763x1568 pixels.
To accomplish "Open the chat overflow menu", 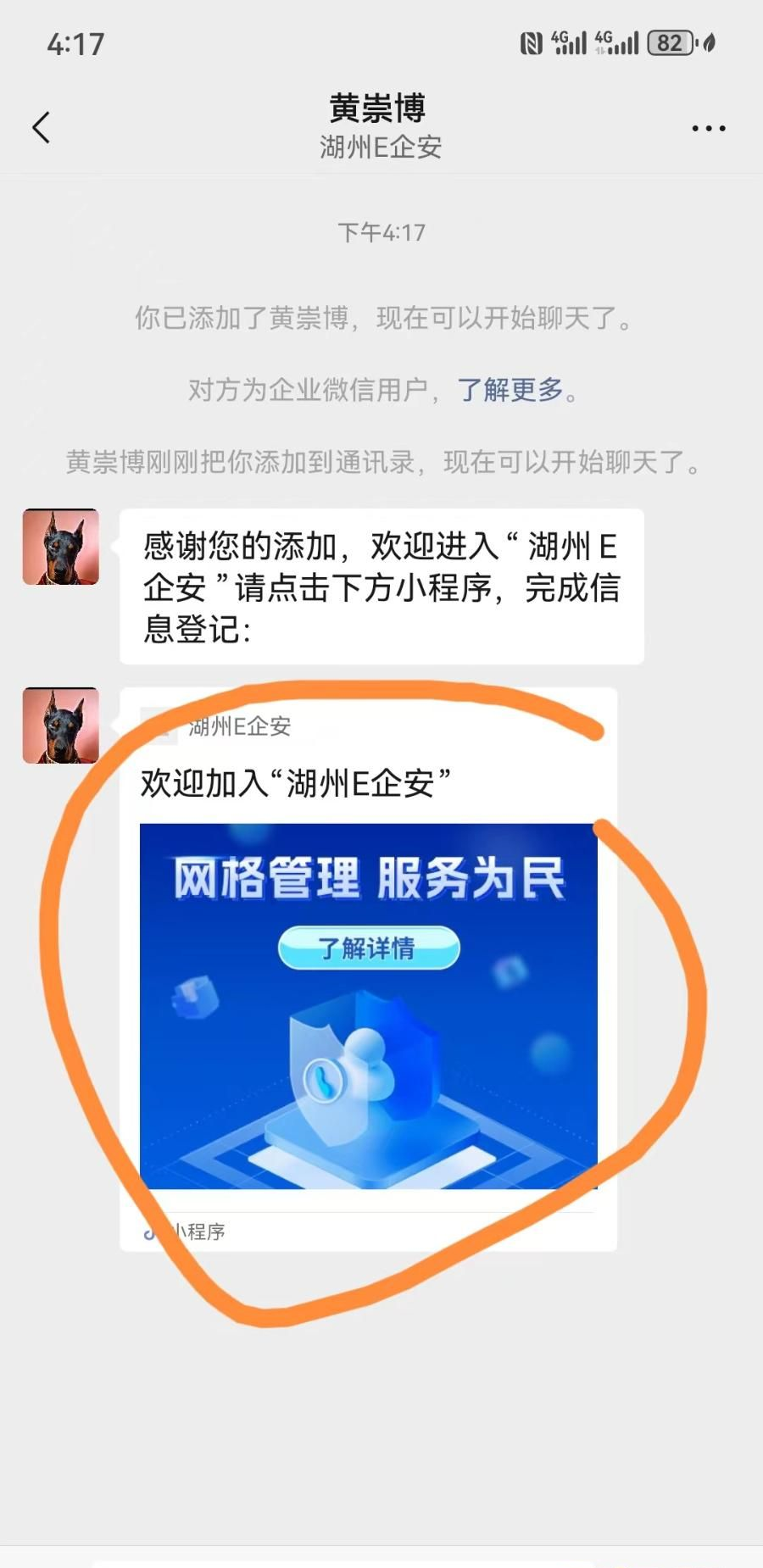I will 708,129.
